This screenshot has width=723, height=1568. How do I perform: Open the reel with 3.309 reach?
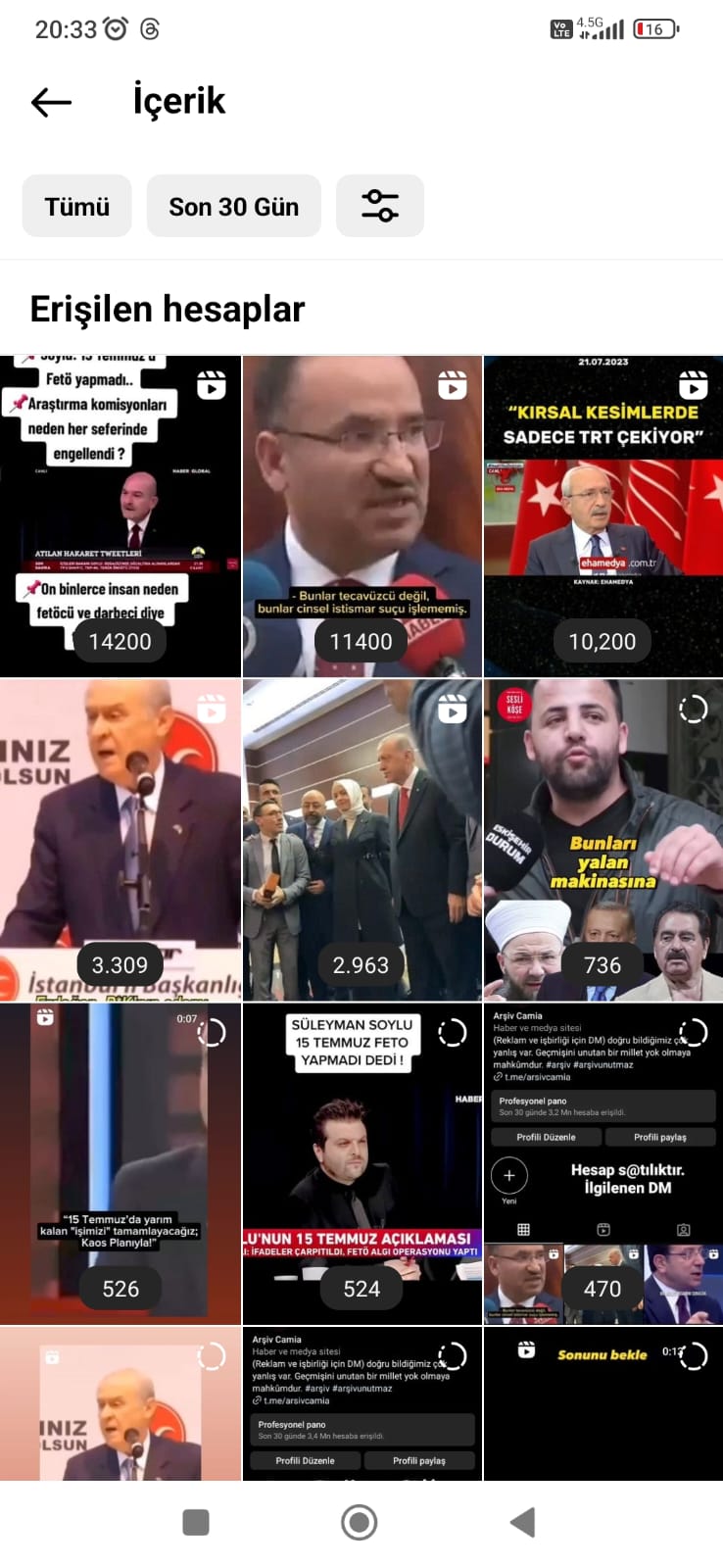120,840
